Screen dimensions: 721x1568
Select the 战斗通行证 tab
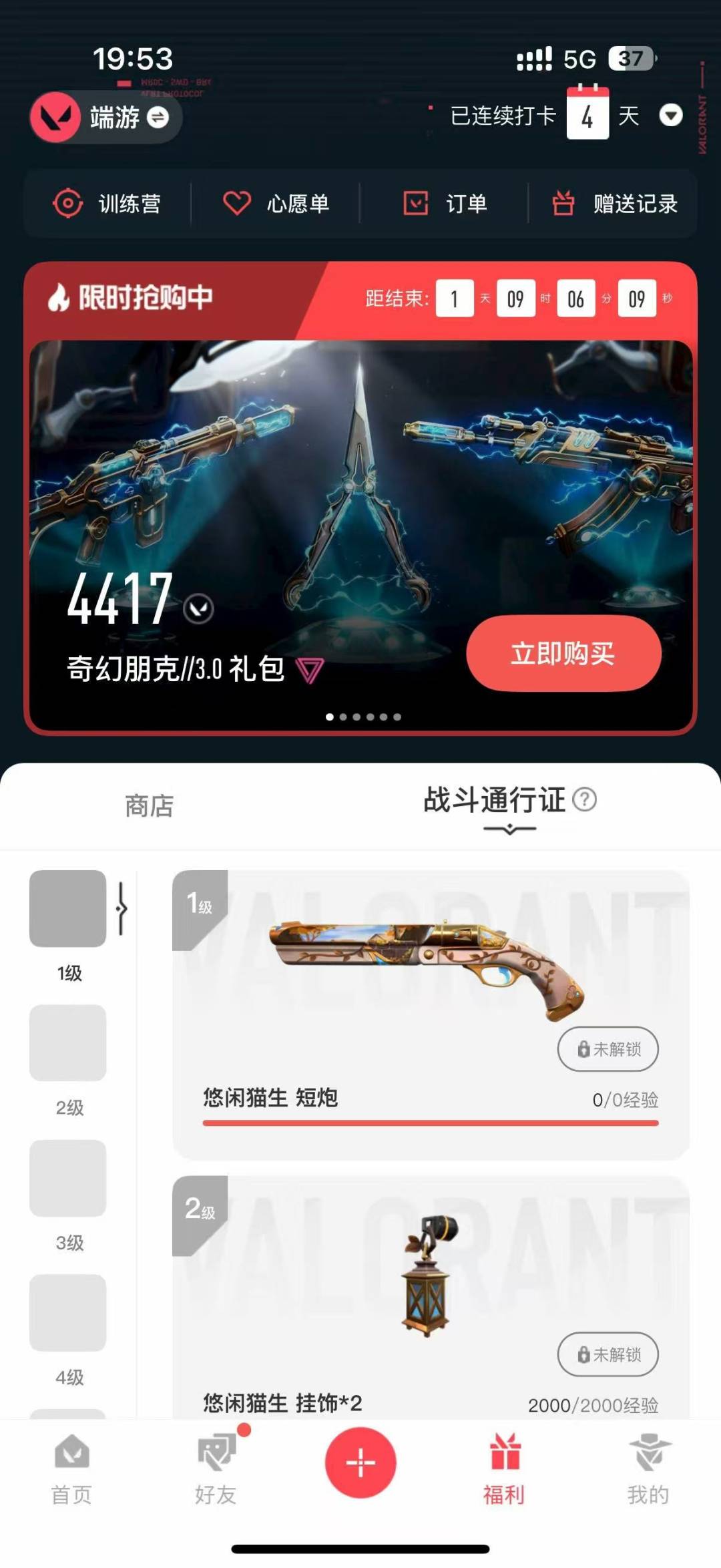[494, 801]
